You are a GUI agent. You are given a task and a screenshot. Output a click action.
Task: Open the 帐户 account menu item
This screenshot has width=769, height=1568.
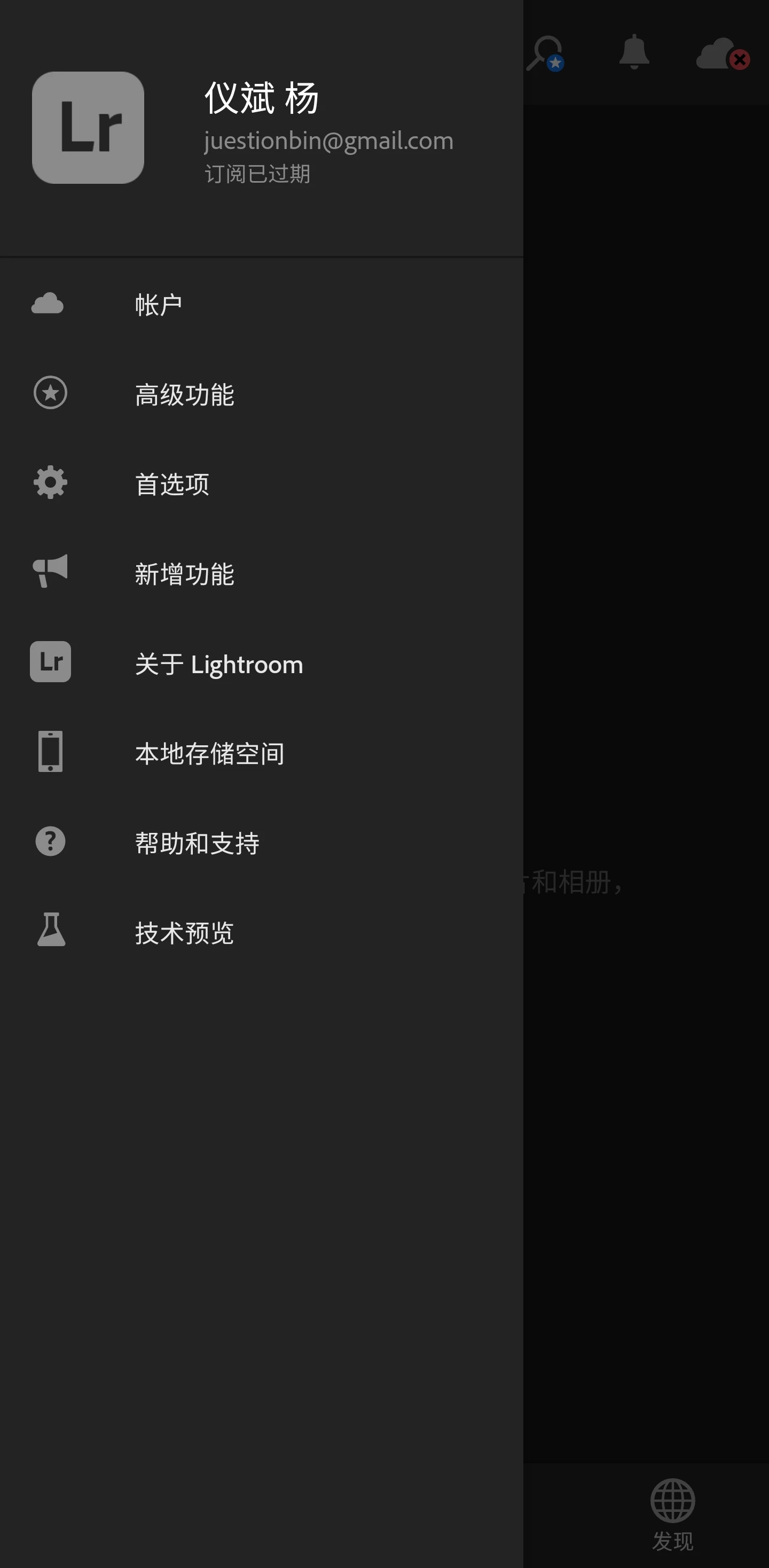coord(158,305)
